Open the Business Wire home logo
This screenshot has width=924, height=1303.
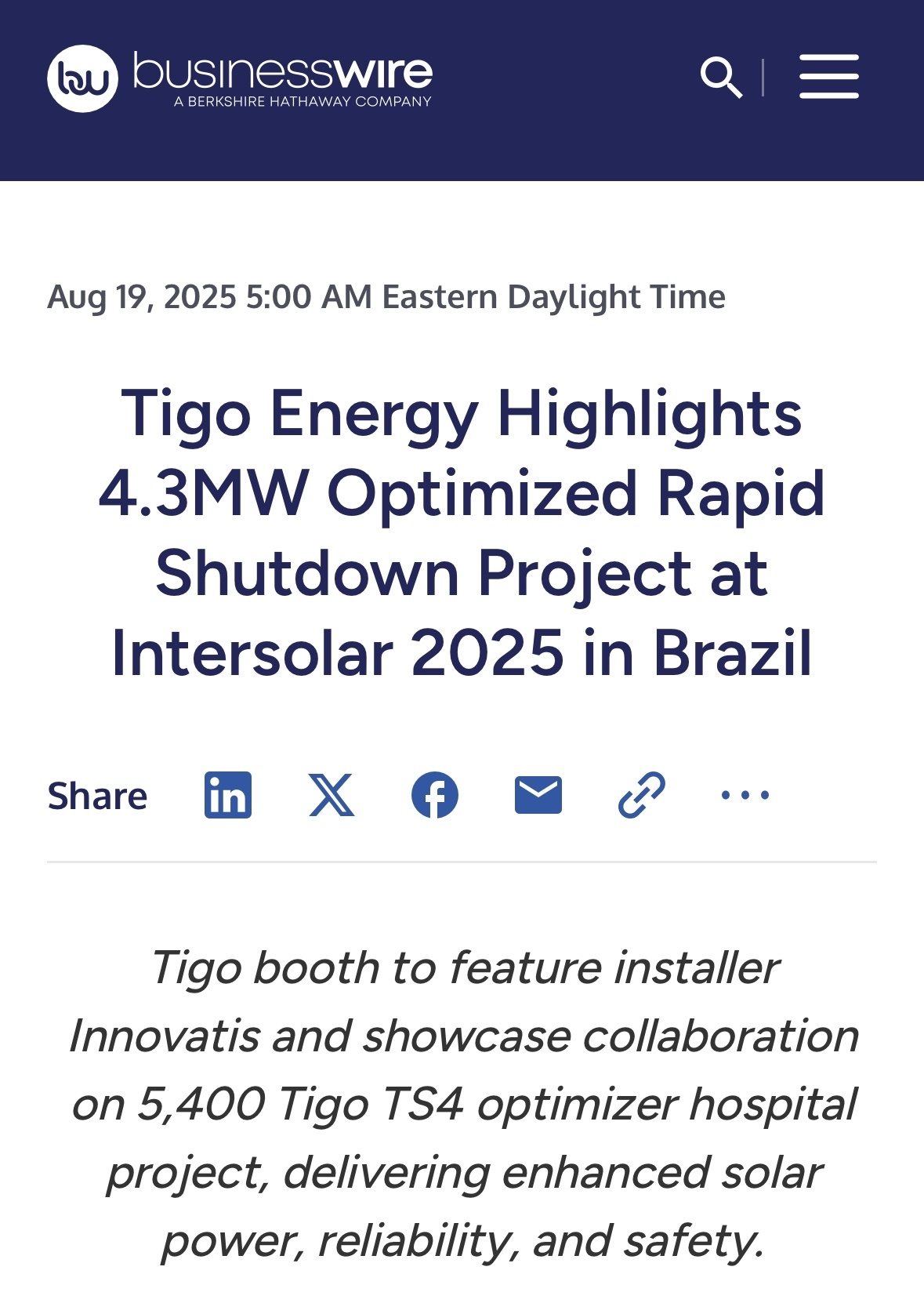pyautogui.click(x=240, y=78)
